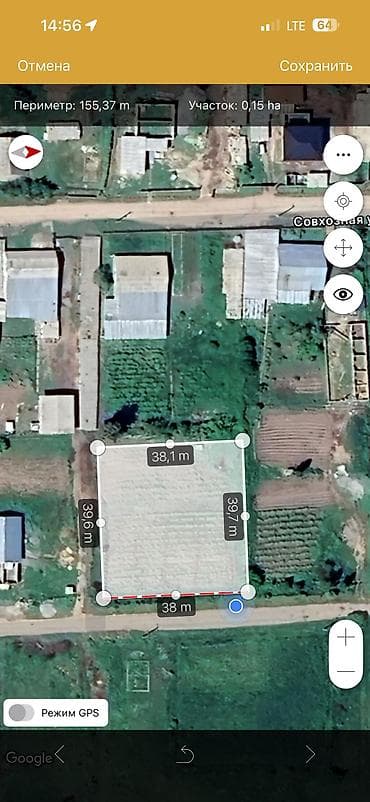This screenshot has height=802, width=370.
Task: Center the map on my location
Action: tap(343, 202)
